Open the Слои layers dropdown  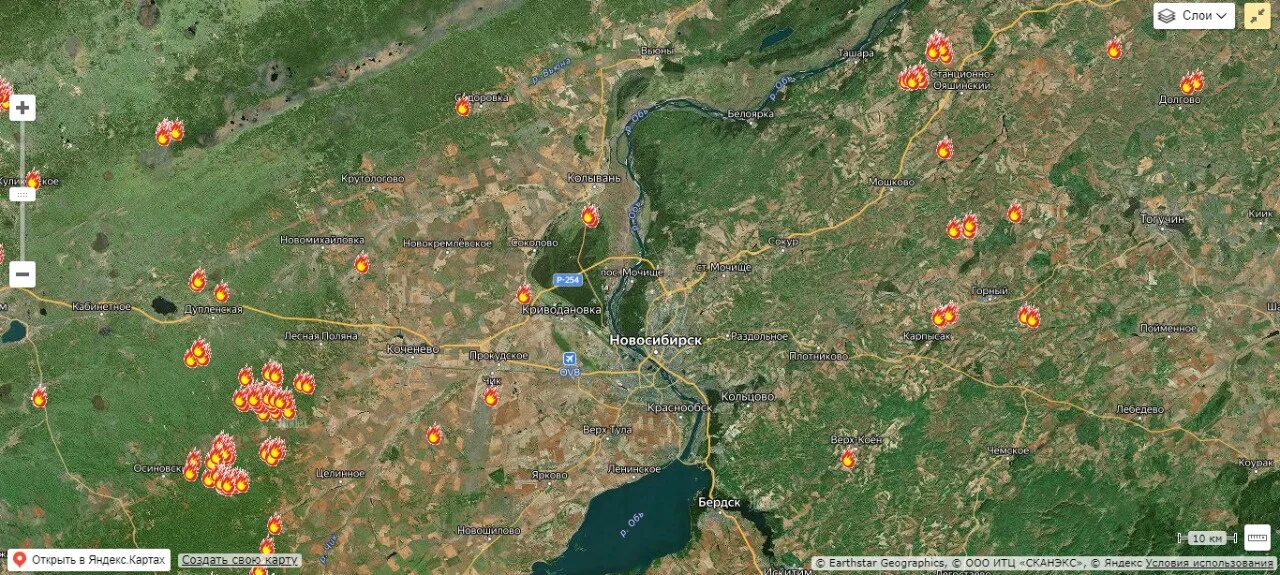[x=1194, y=16]
